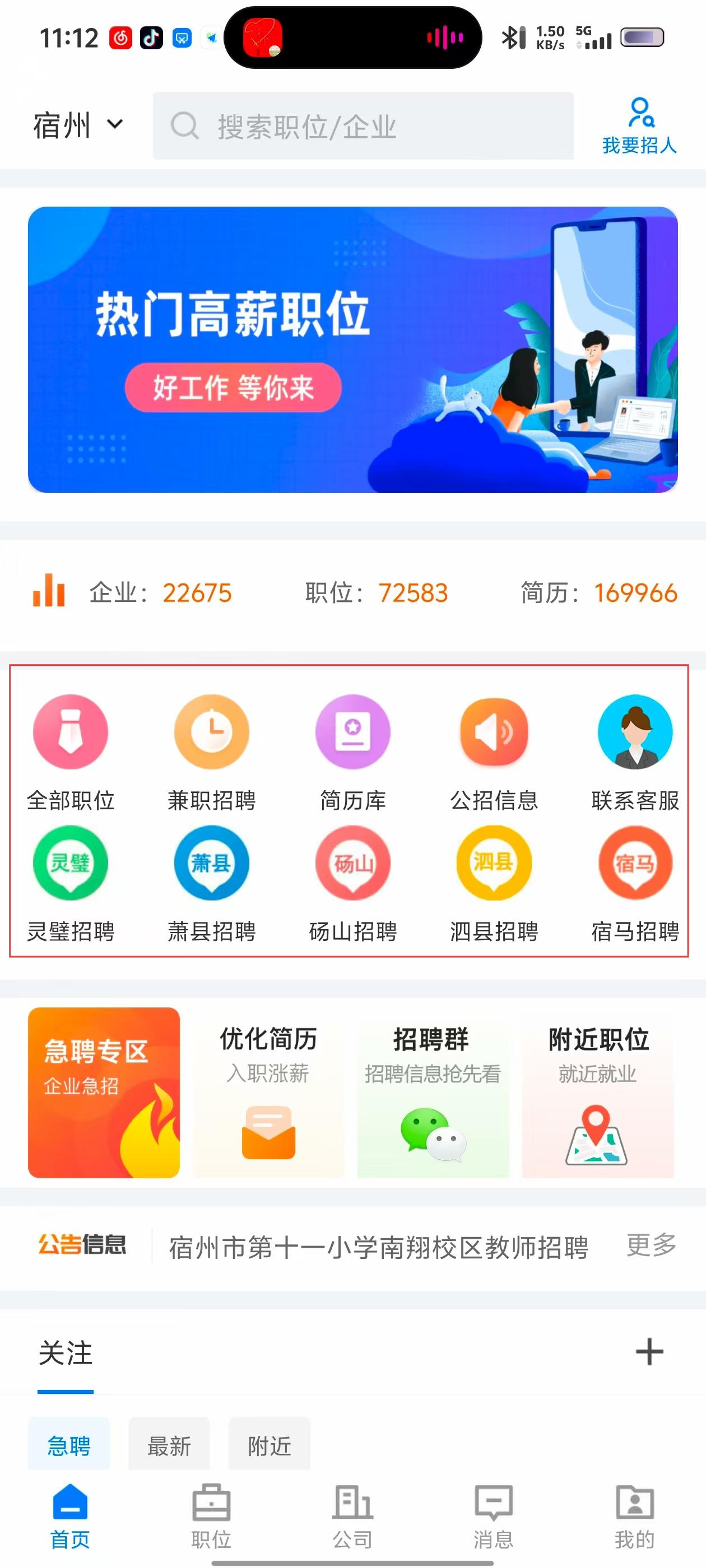The height and width of the screenshot is (1568, 706).
Task: Open 我要招人 recruiter entry
Action: [x=639, y=126]
